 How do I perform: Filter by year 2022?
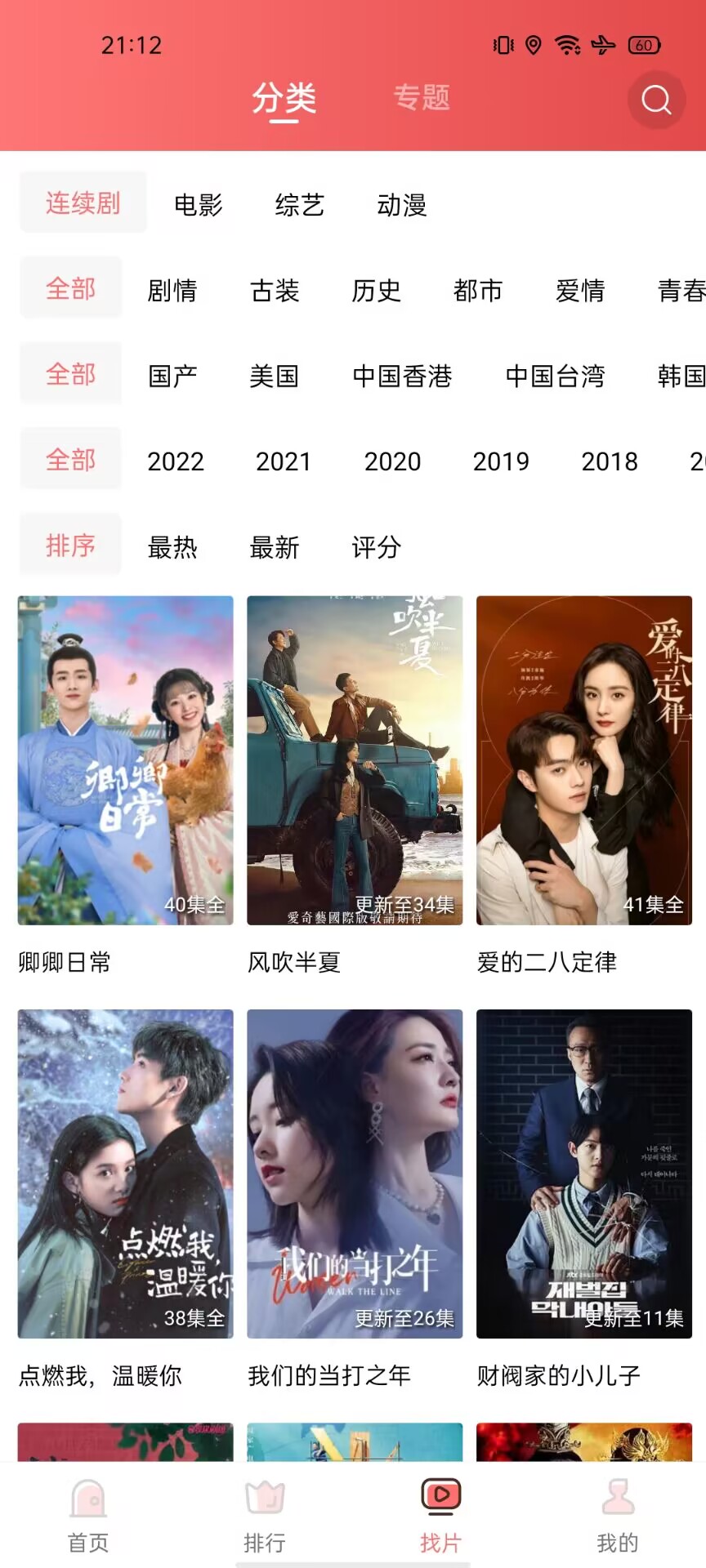tap(176, 461)
